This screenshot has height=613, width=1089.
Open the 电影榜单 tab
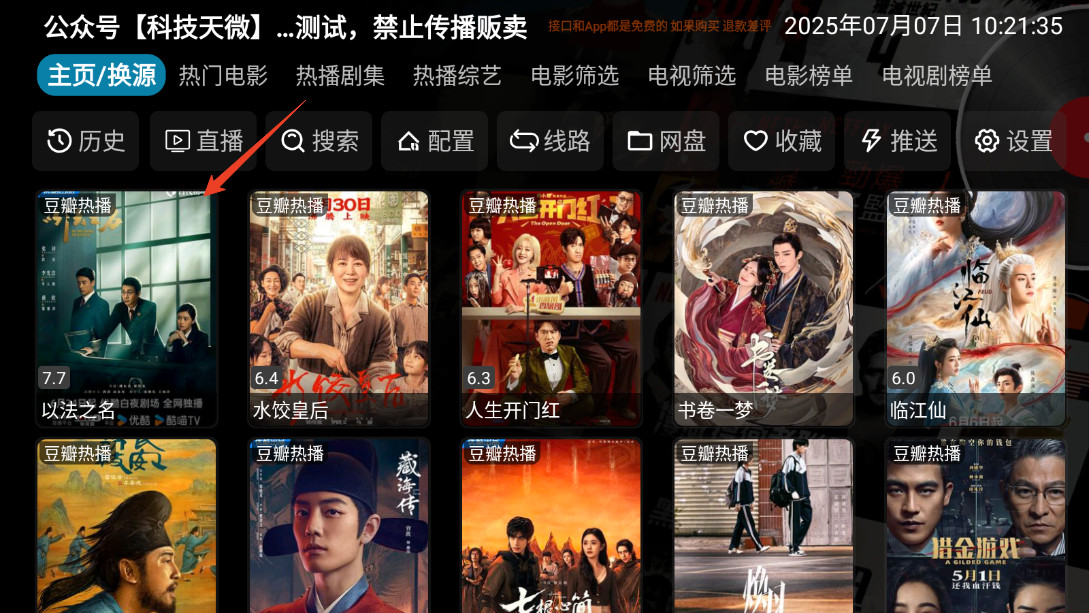click(808, 76)
